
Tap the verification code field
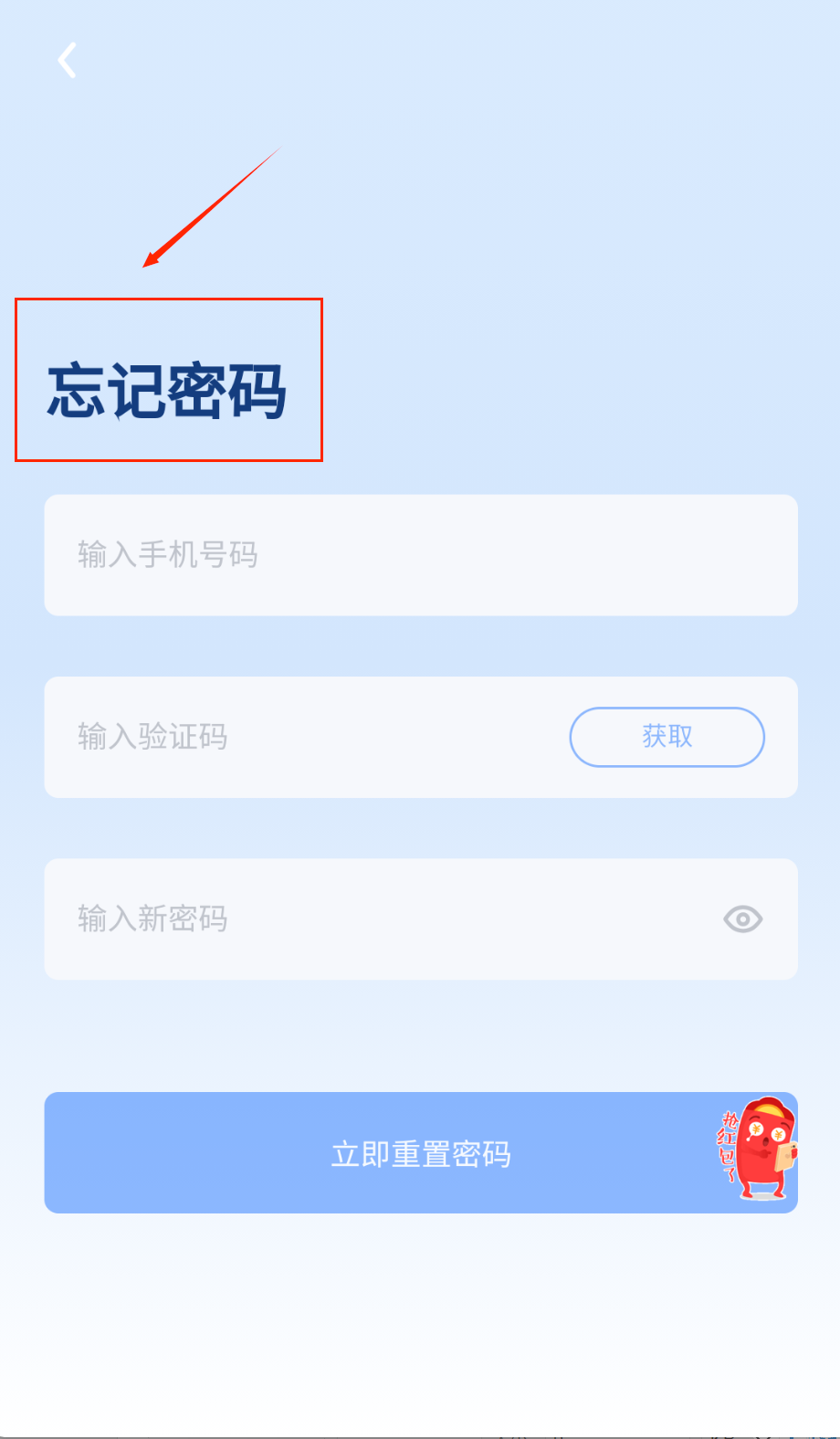tap(301, 737)
